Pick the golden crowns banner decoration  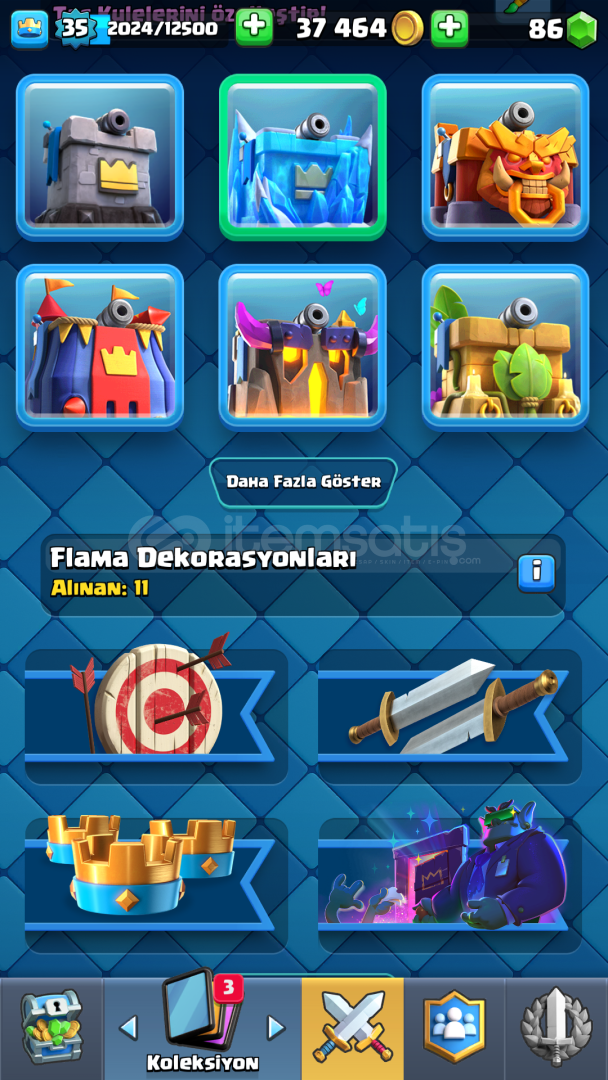pyautogui.click(x=156, y=885)
